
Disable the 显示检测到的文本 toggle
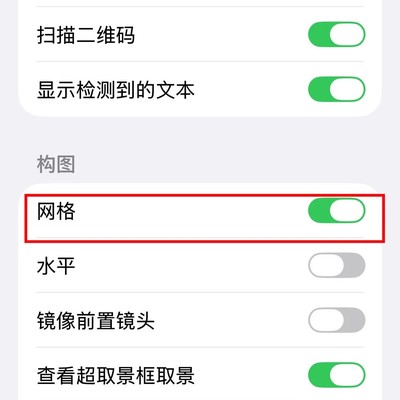coord(337,89)
